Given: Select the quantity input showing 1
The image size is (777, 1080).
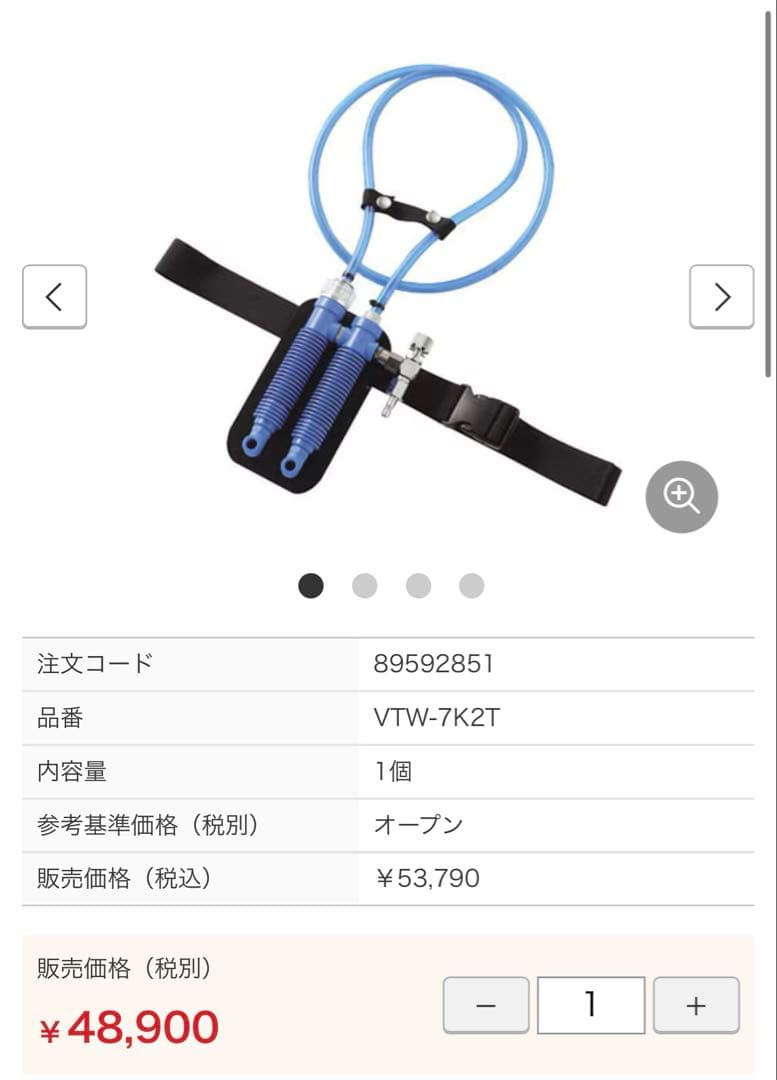Looking at the screenshot, I should click(590, 1005).
